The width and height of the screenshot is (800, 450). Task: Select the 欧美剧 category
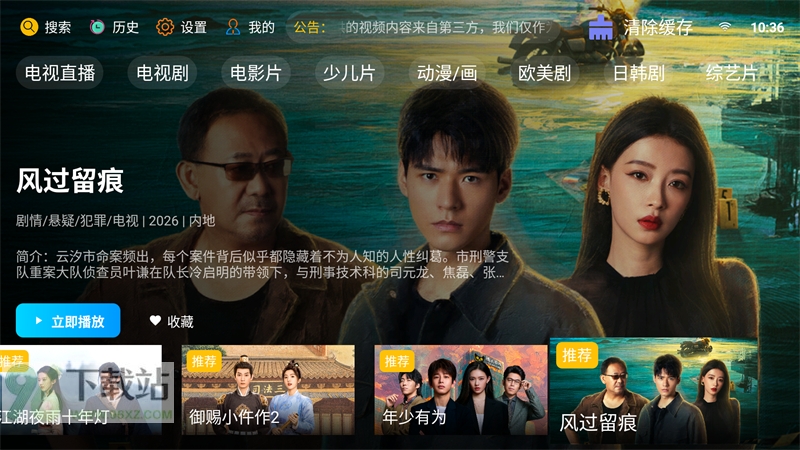point(544,73)
